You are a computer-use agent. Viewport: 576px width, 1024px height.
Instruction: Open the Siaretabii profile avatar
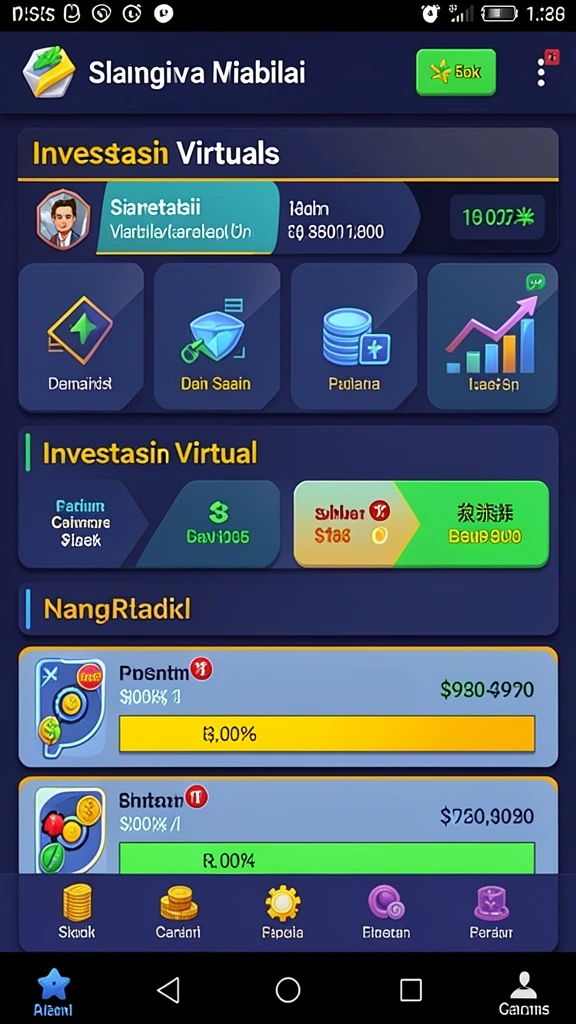click(63, 219)
